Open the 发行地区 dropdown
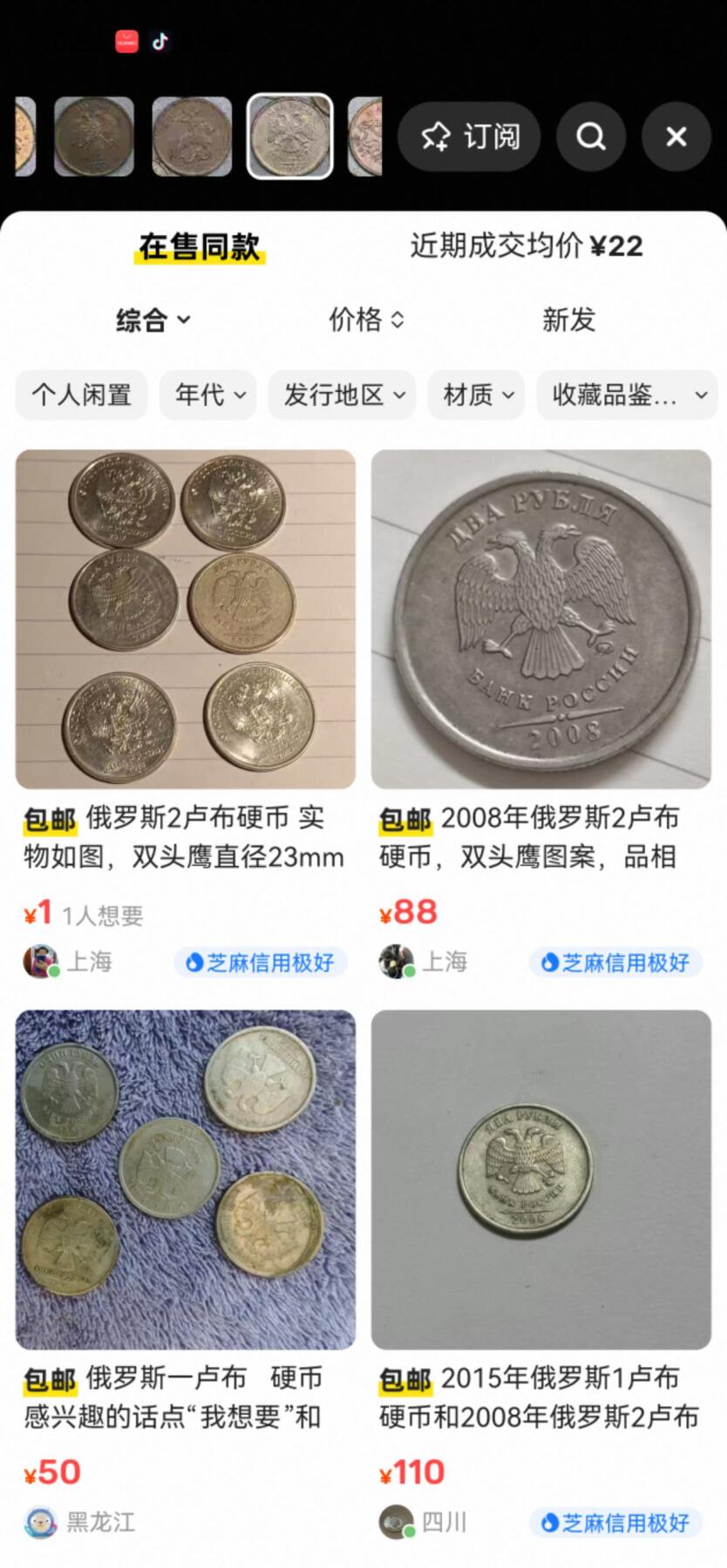This screenshot has height=1568, width=727. [342, 395]
